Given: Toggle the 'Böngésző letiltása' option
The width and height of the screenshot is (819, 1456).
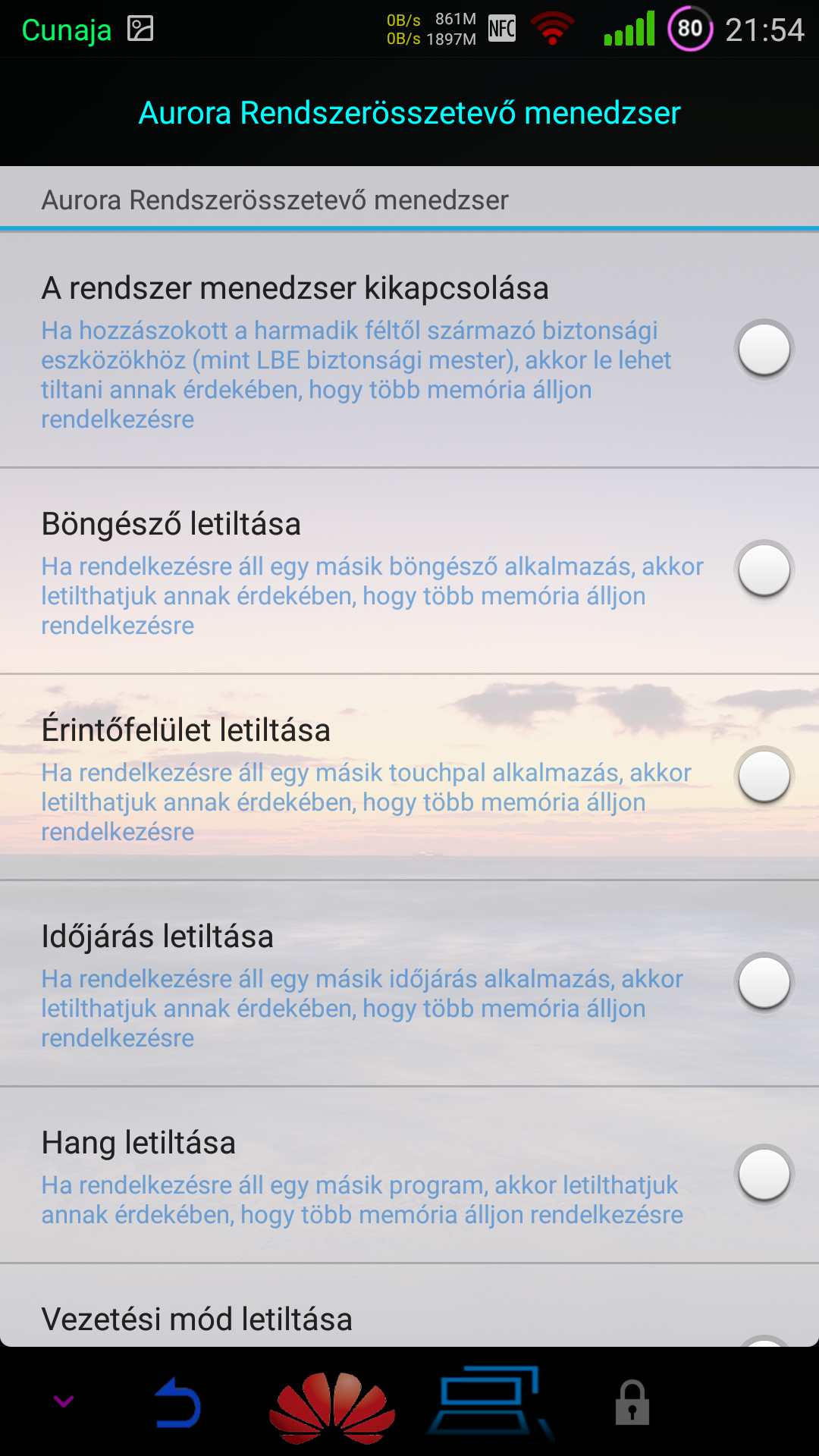Looking at the screenshot, I should click(x=764, y=570).
